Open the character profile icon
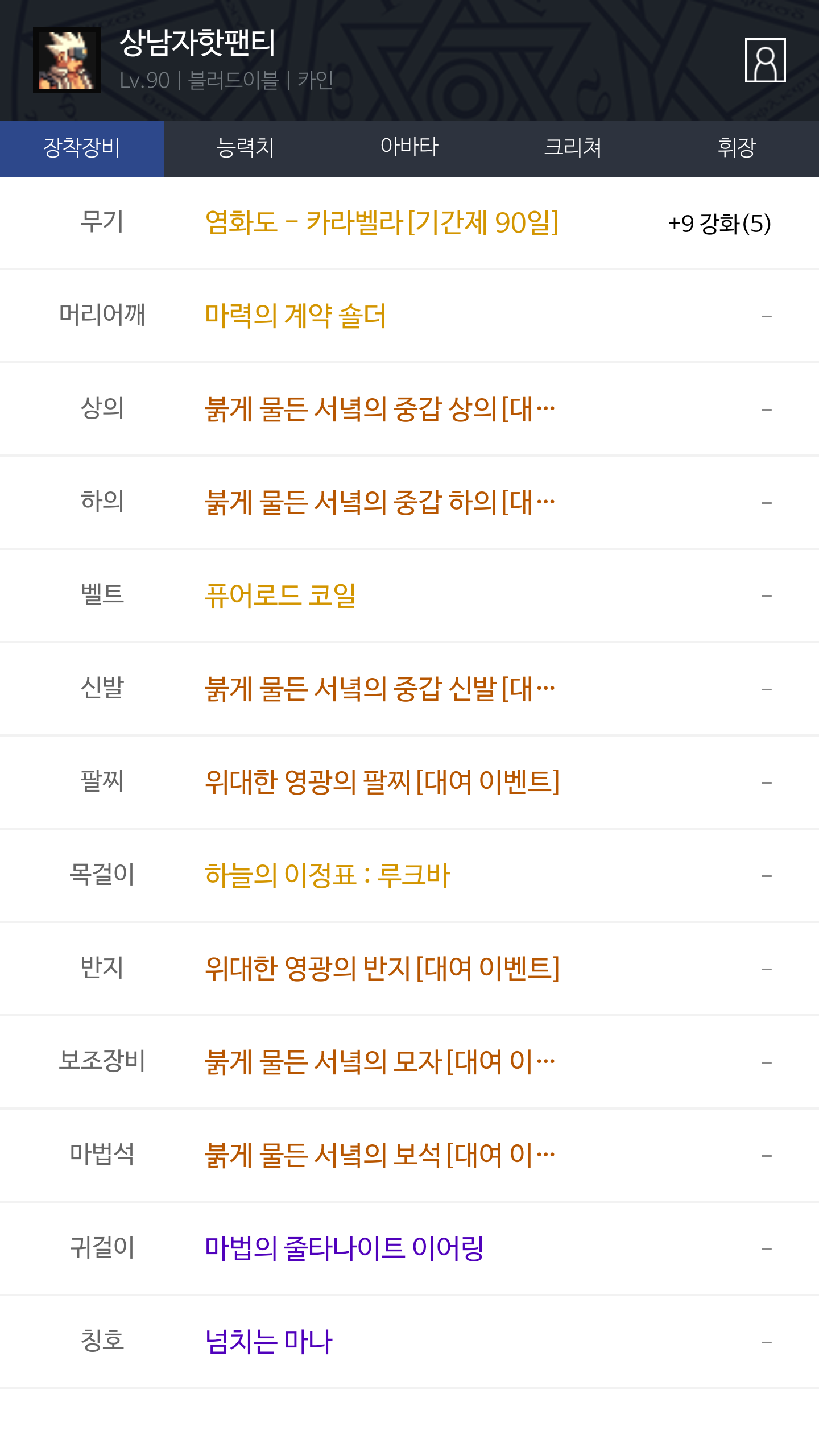819x1456 pixels. tap(765, 60)
